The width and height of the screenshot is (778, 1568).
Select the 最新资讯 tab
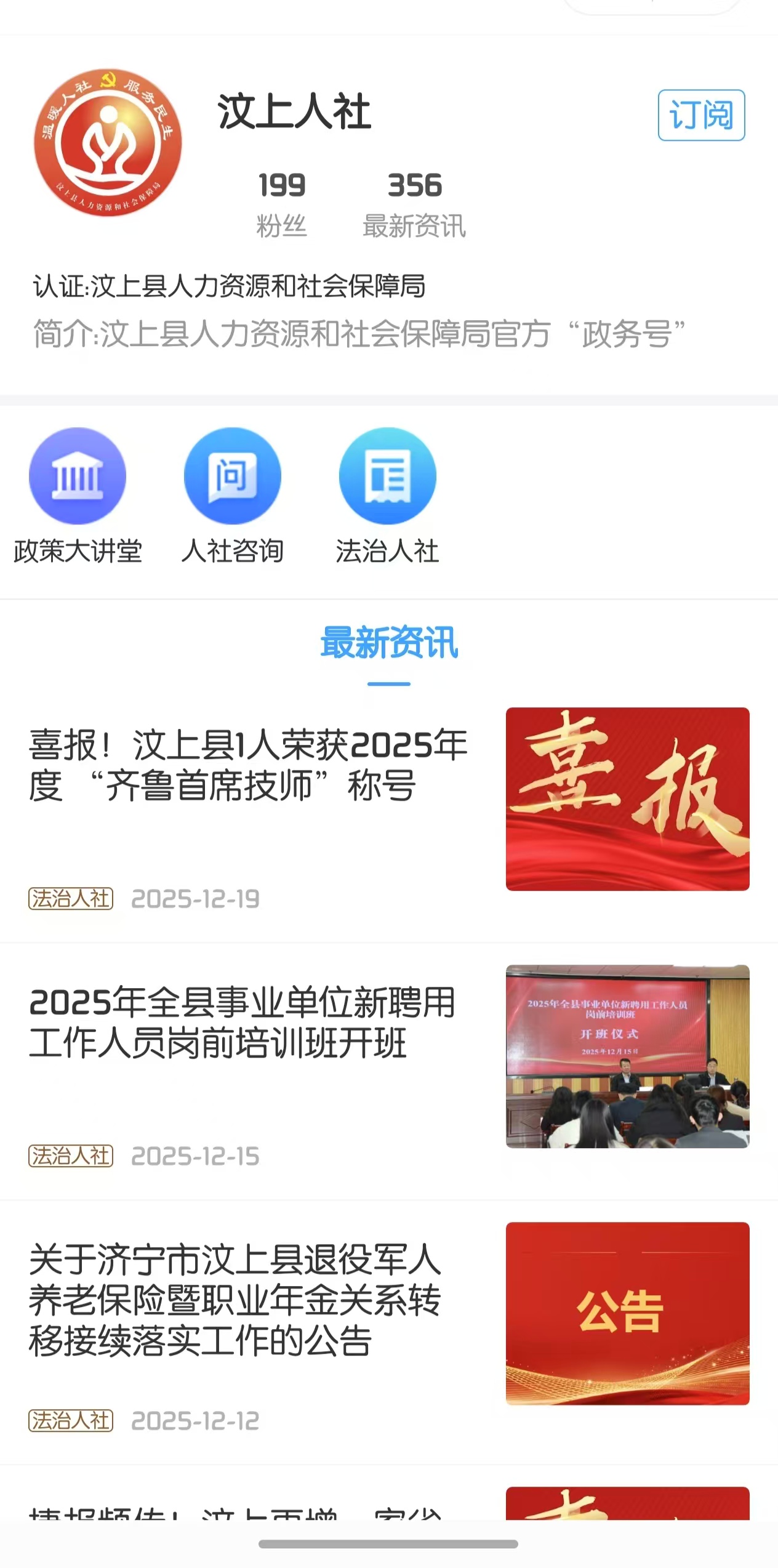[389, 643]
